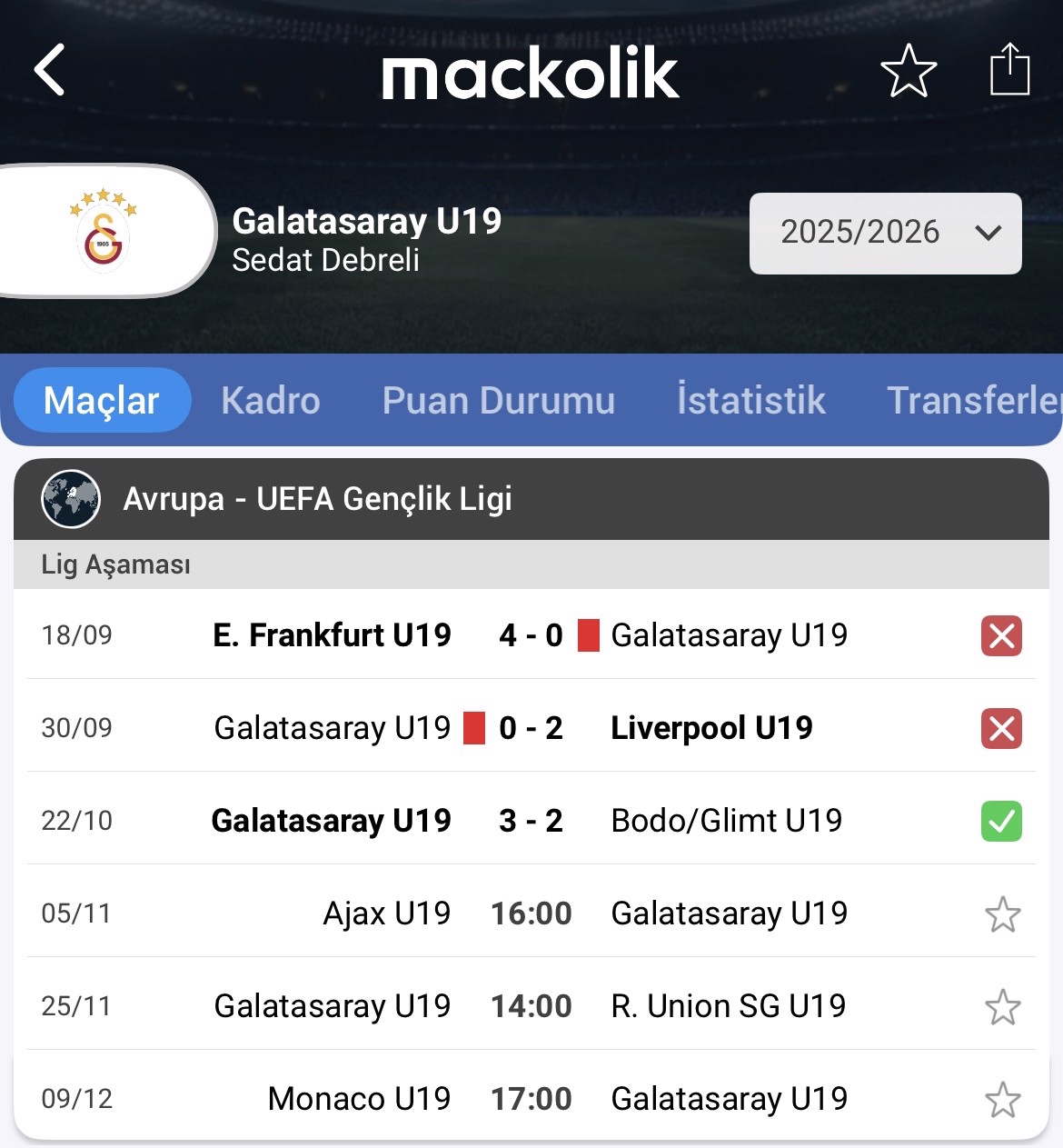Image resolution: width=1063 pixels, height=1148 pixels.
Task: Switch to the Puan Durumu tab
Action: (498, 401)
